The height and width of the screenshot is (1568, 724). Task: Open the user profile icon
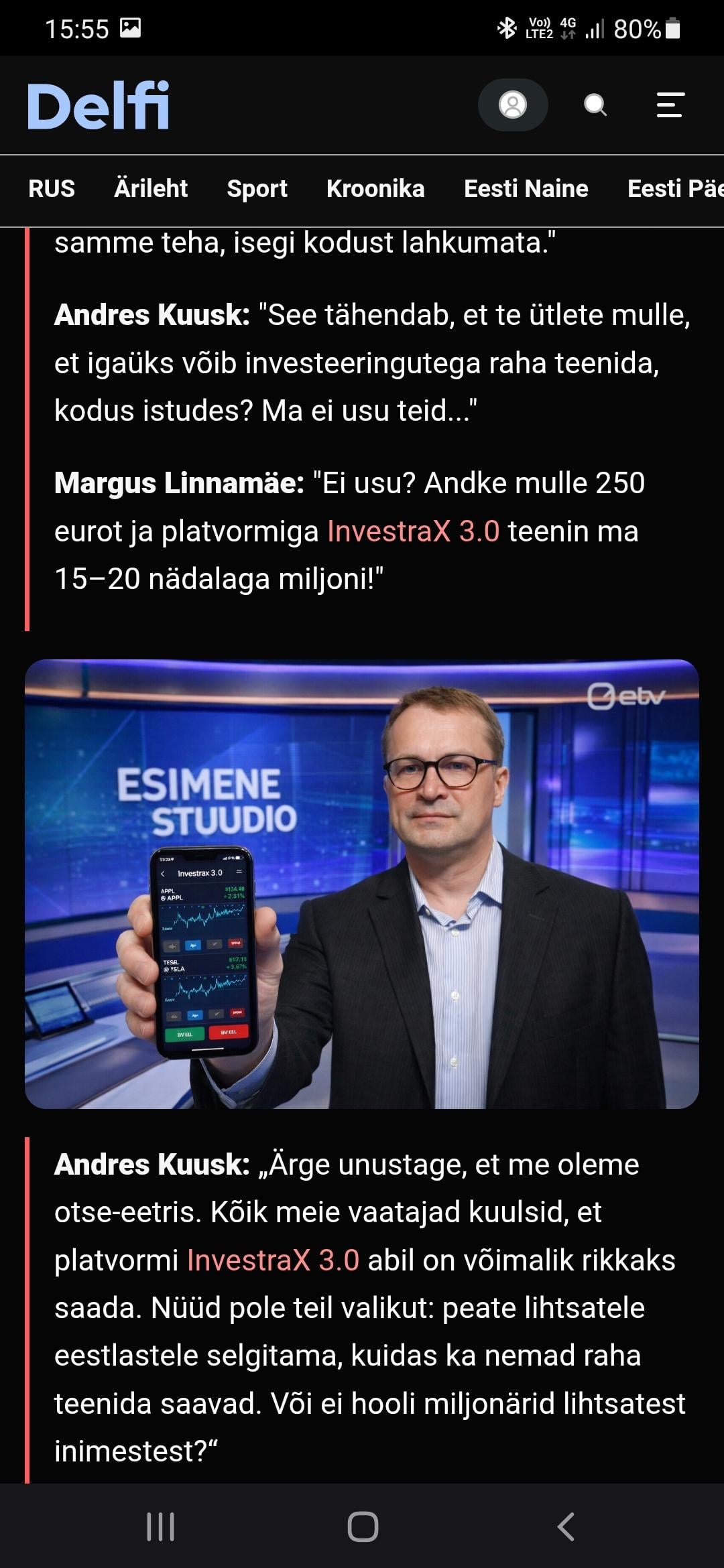(x=513, y=105)
